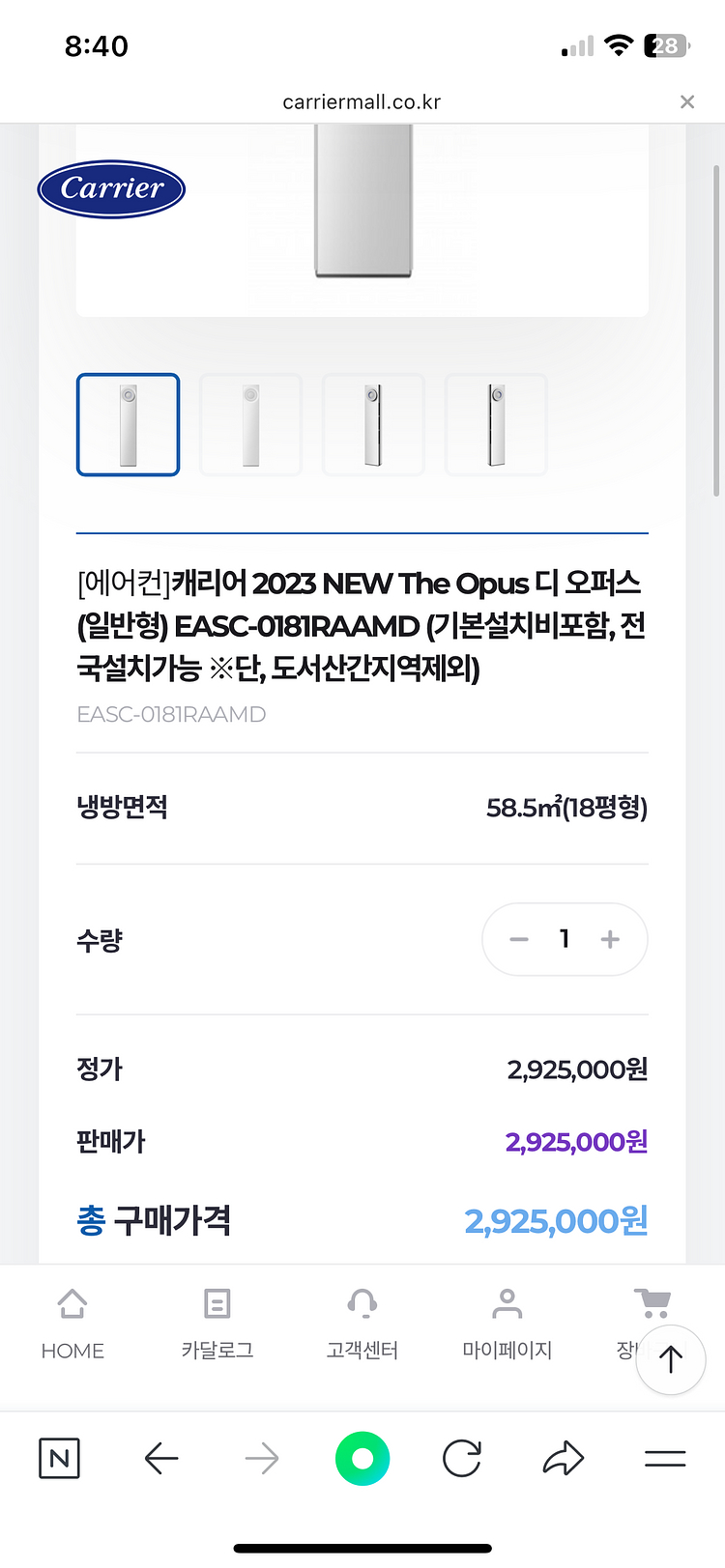Open the 카달로그 tab
The image size is (725, 1568).
[217, 1324]
